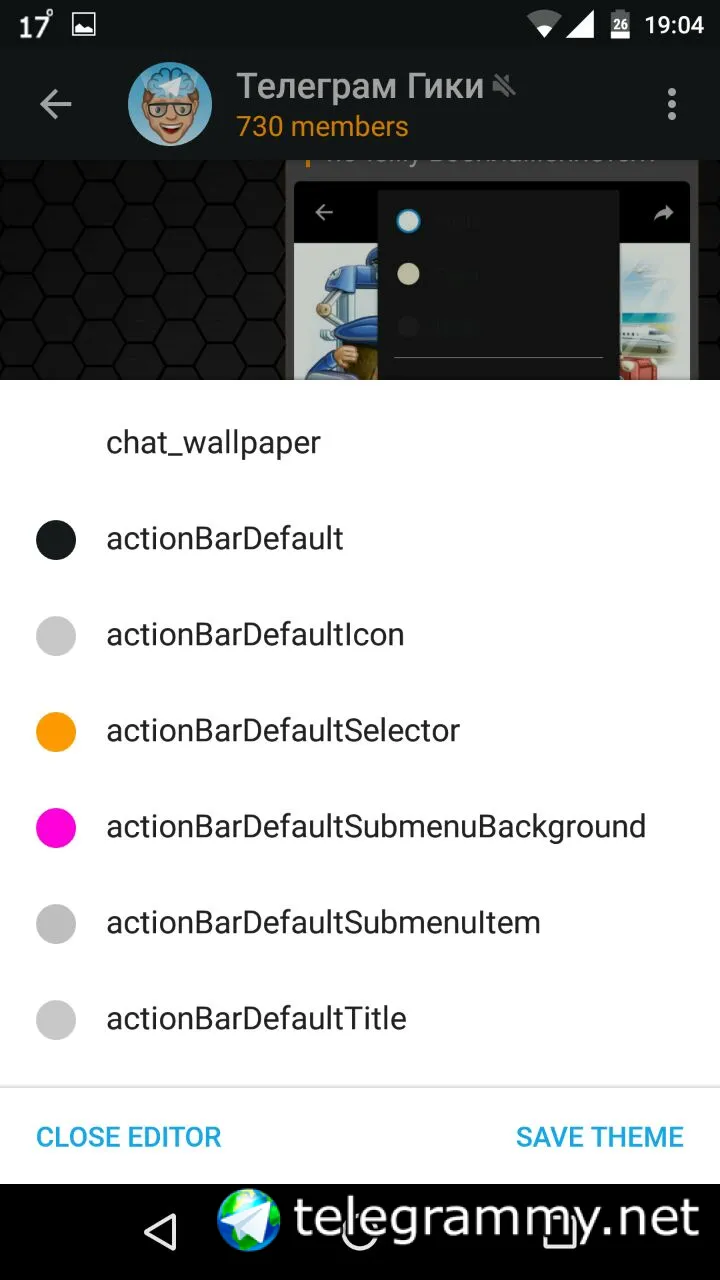This screenshot has height=1280, width=720.
Task: Save the theme
Action: point(599,1137)
